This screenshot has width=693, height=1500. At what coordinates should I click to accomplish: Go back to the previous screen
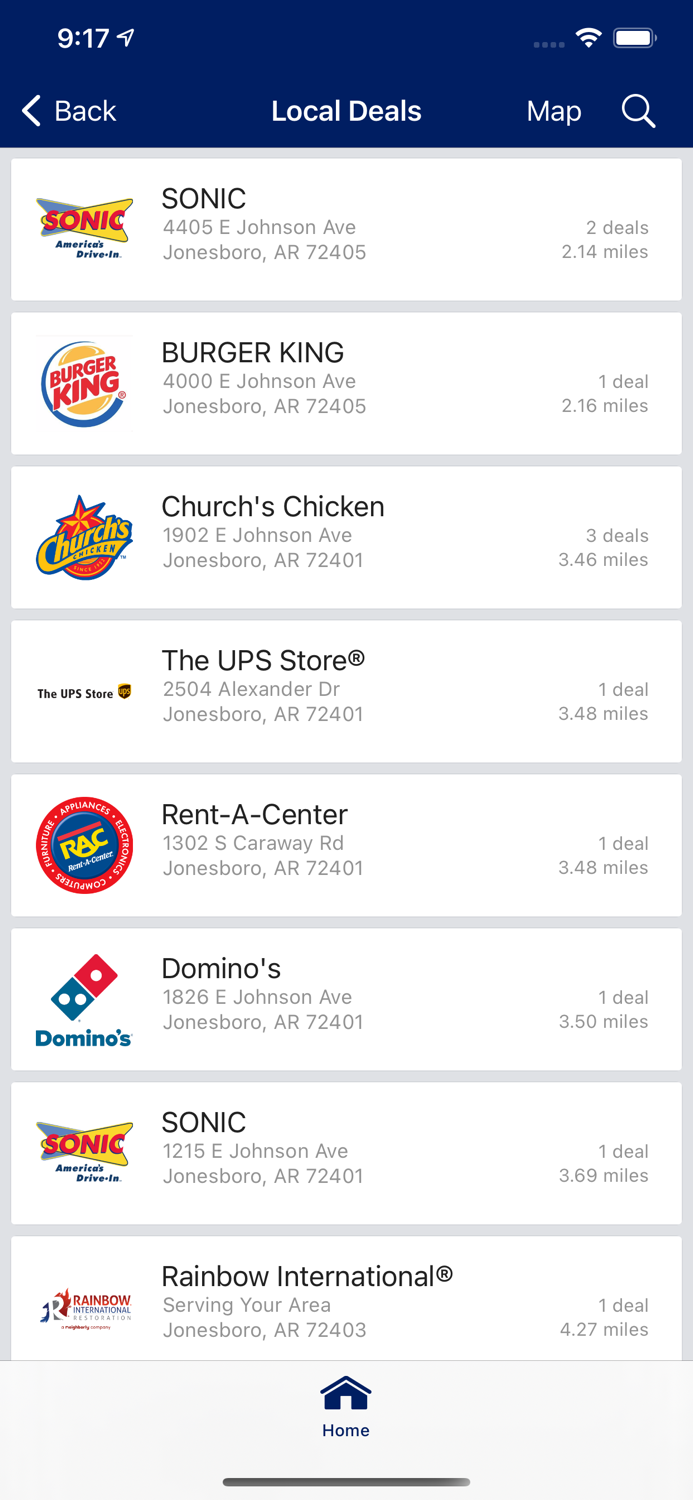[69, 111]
